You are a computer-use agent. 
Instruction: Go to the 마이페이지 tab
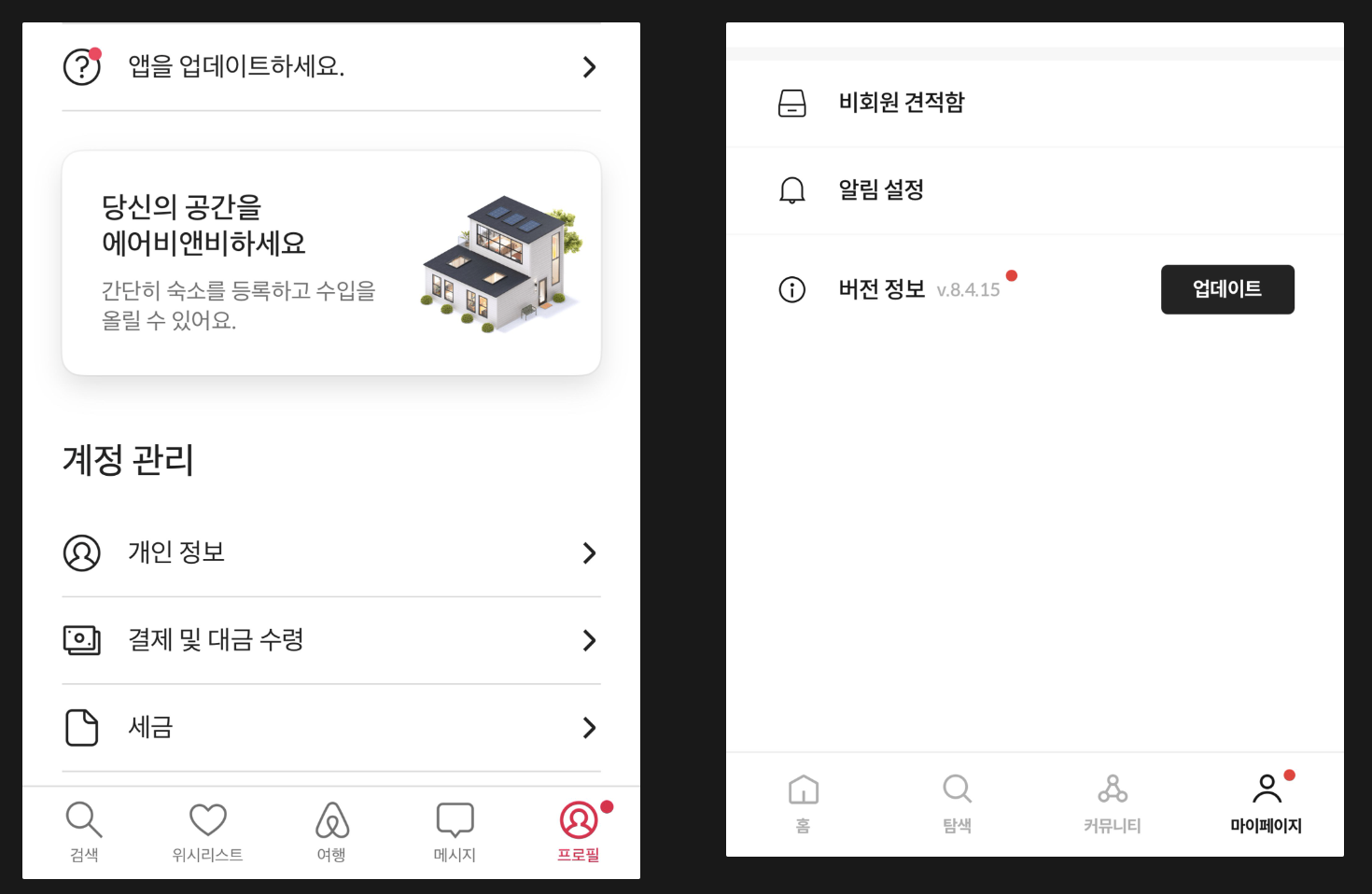coord(1266,803)
